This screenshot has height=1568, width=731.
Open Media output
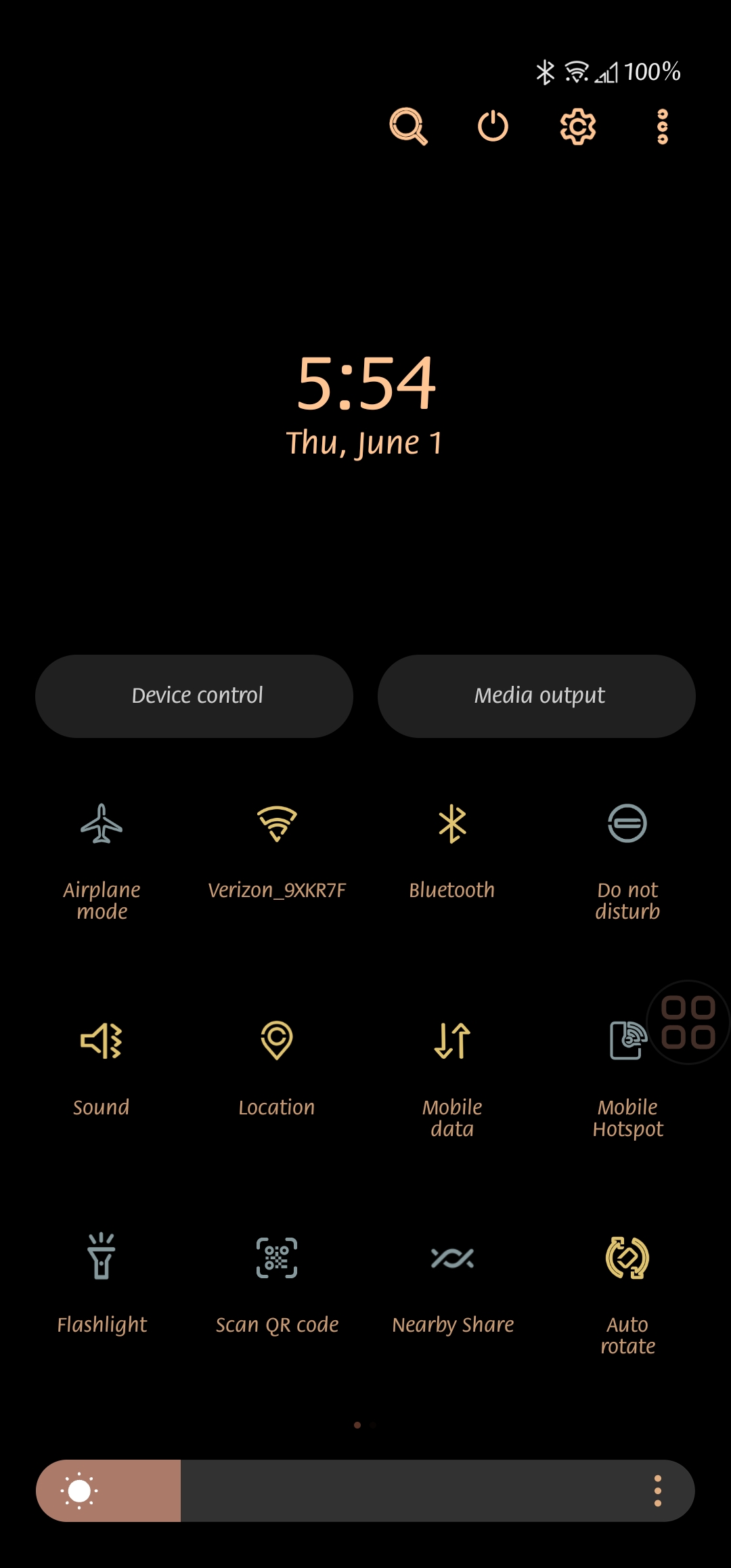click(x=537, y=696)
